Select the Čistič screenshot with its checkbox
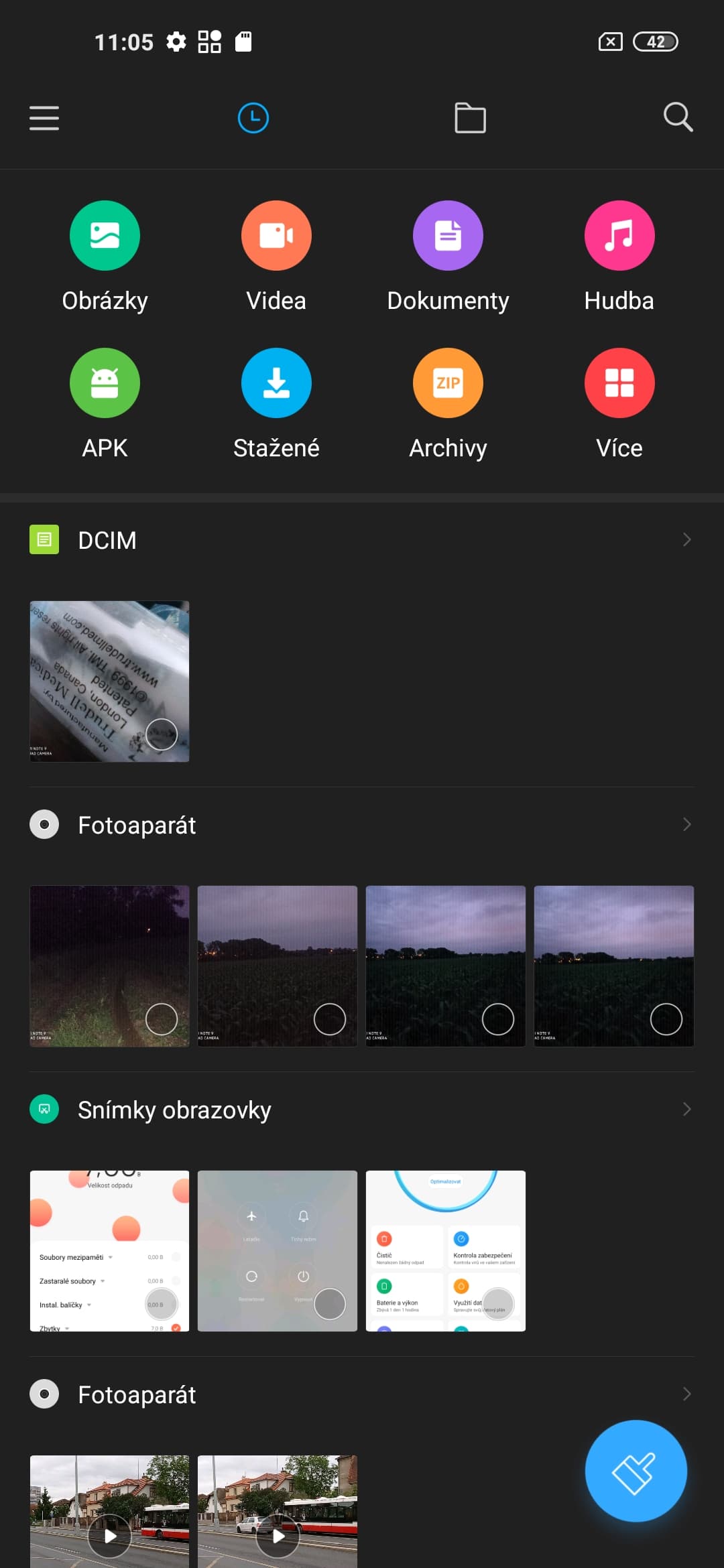Viewport: 724px width, 1568px height. pos(498,1304)
